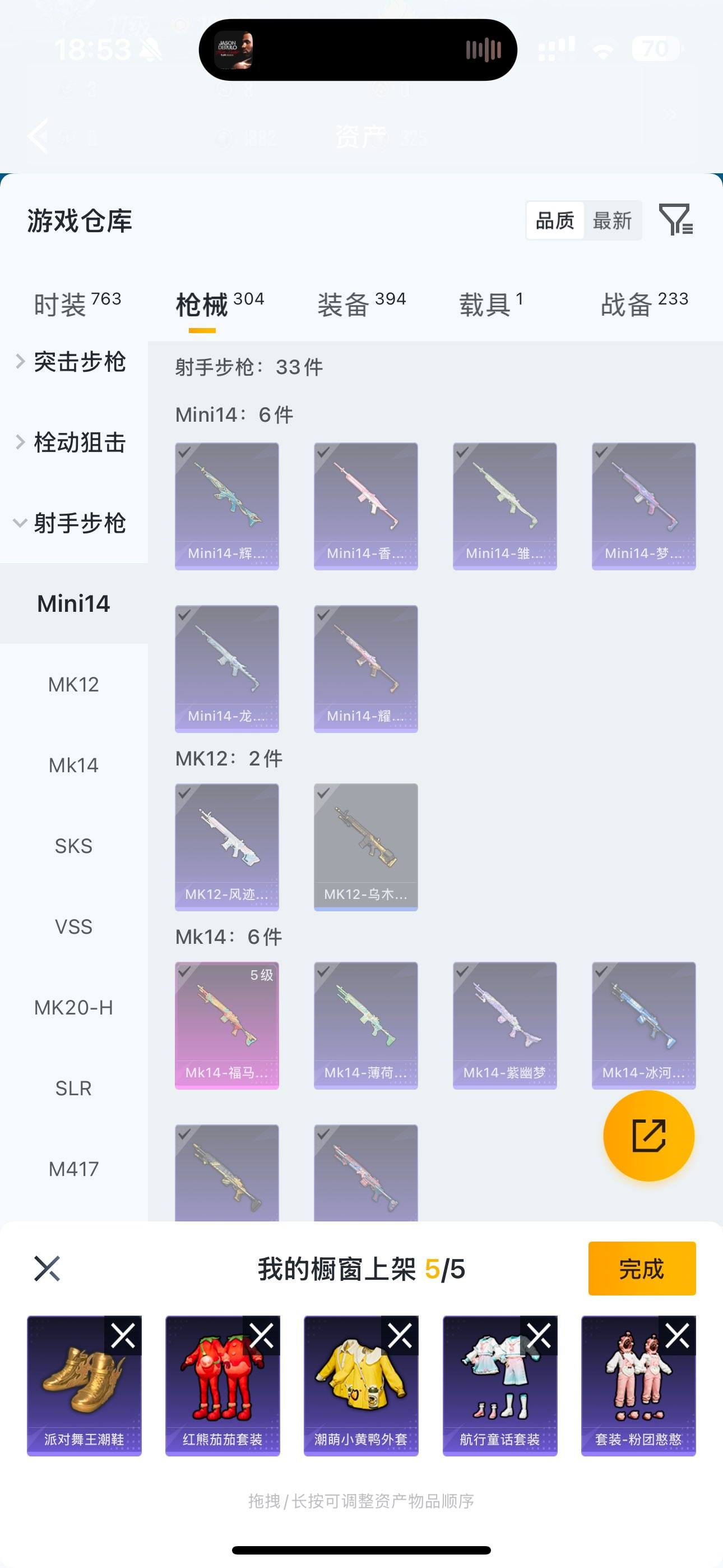Viewport: 723px width, 1568px height.
Task: Open the 载具 tab
Action: pyautogui.click(x=490, y=304)
